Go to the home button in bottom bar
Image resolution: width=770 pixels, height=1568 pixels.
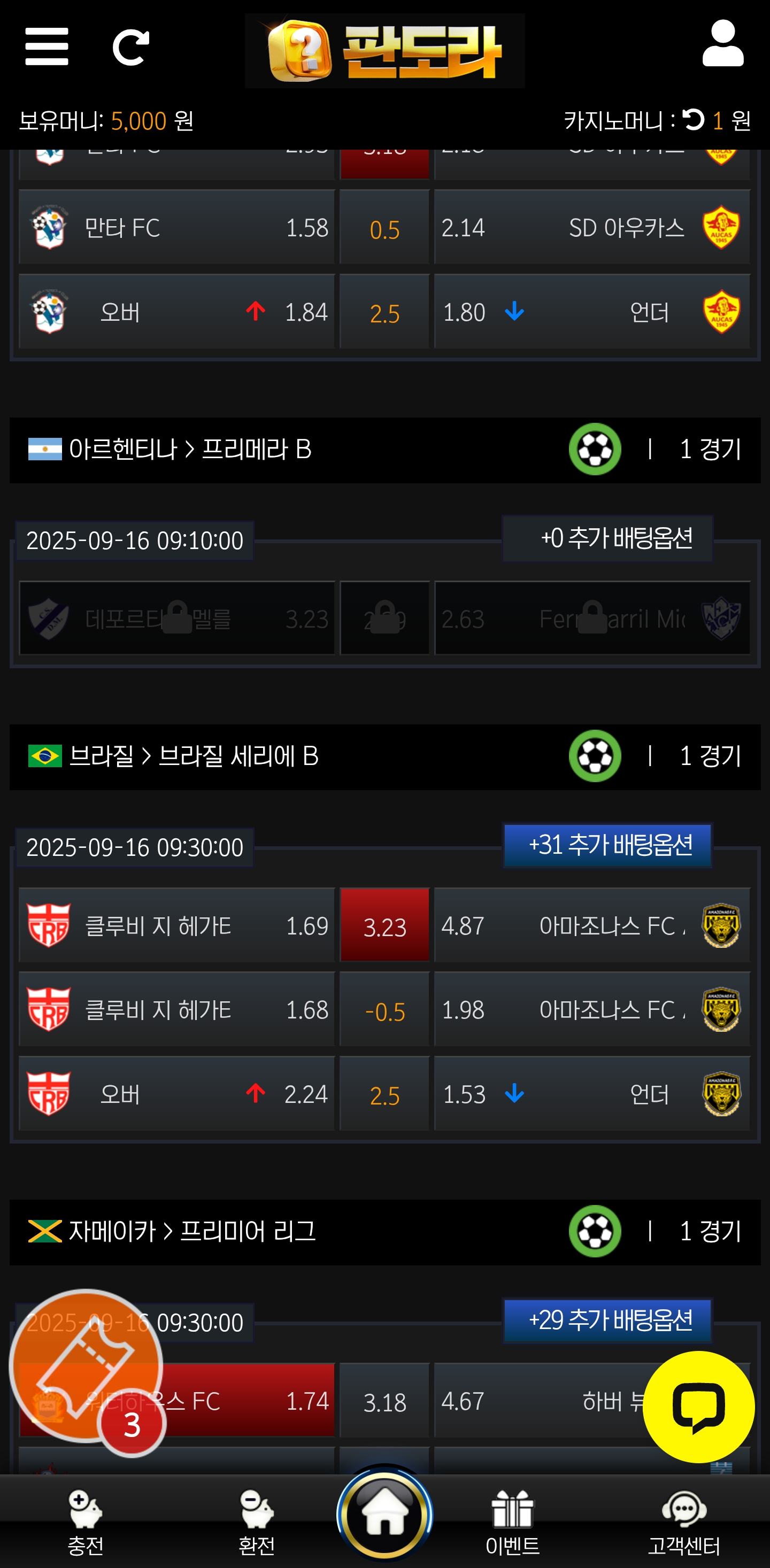click(x=384, y=1514)
